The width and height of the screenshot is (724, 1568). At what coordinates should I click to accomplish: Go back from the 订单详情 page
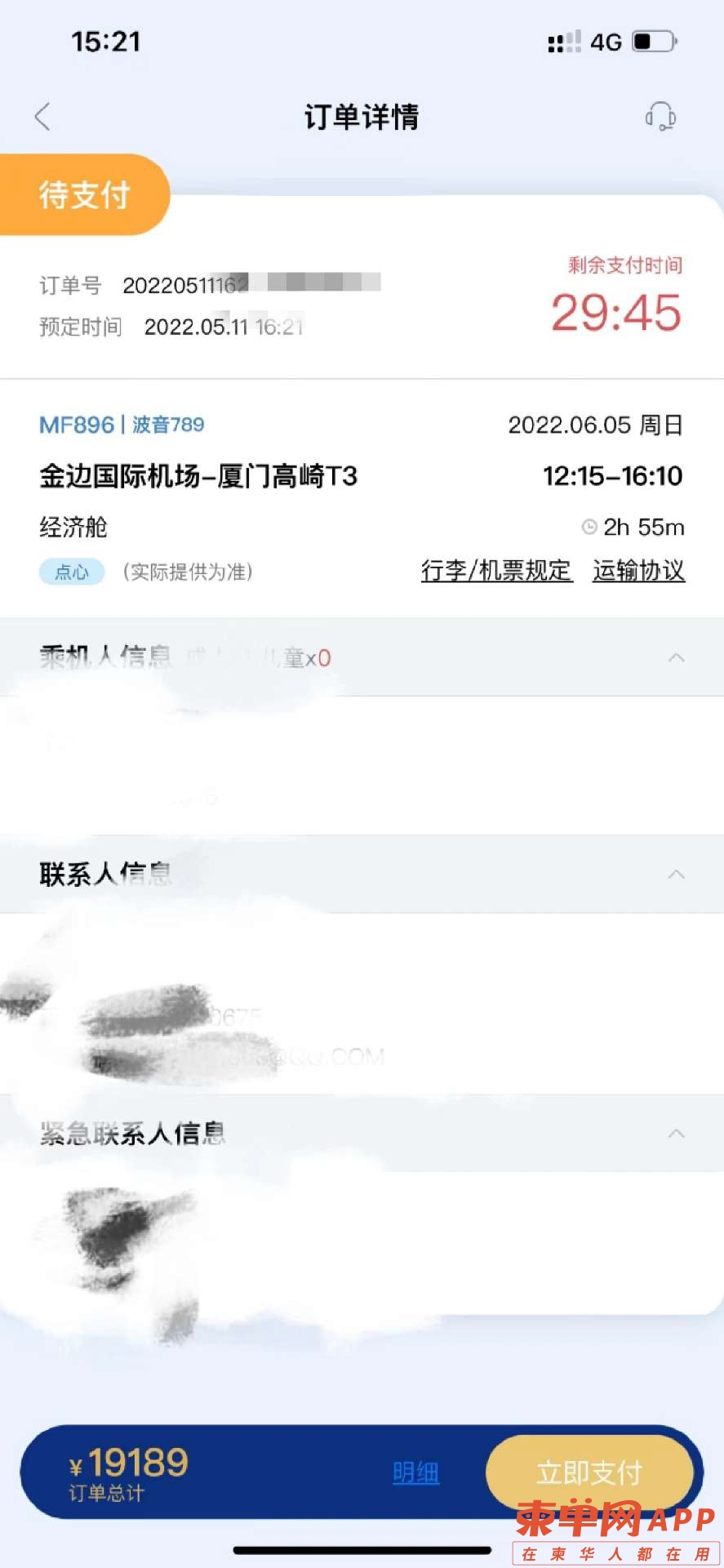click(x=43, y=117)
